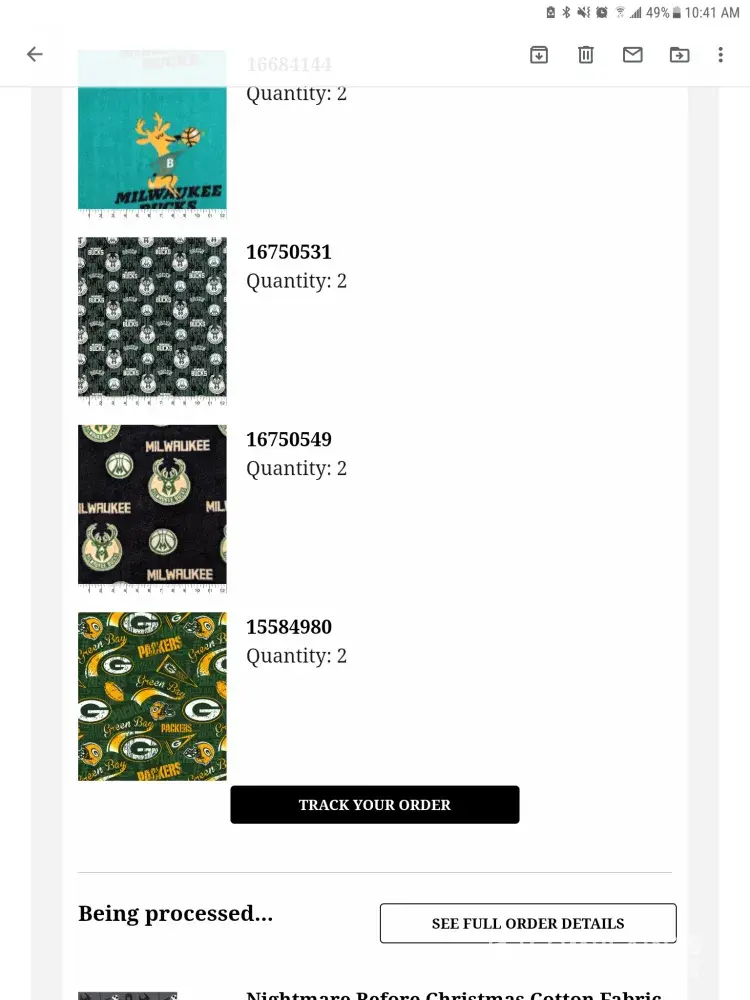This screenshot has height=1000, width=750.
Task: Tap the Track Your Order button
Action: [x=374, y=805]
